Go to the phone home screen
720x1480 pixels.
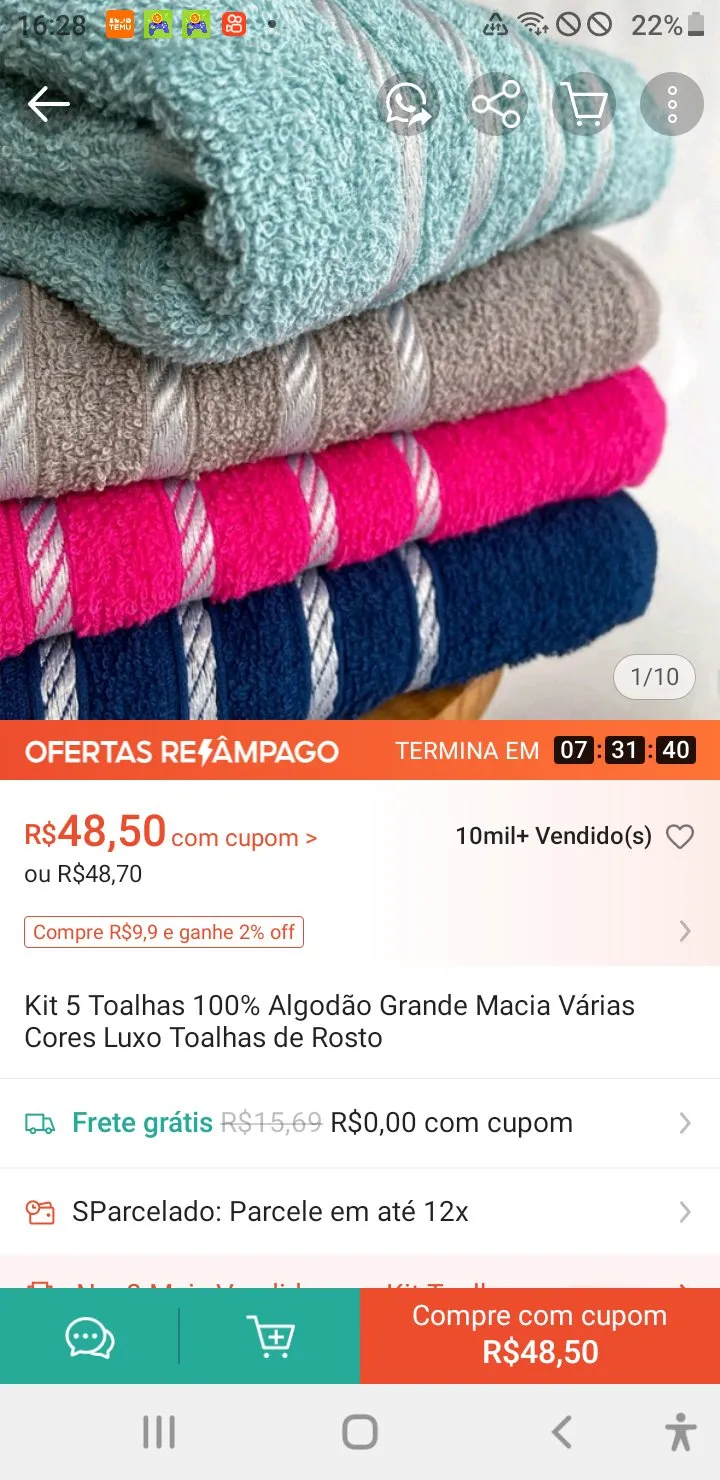pos(360,1432)
